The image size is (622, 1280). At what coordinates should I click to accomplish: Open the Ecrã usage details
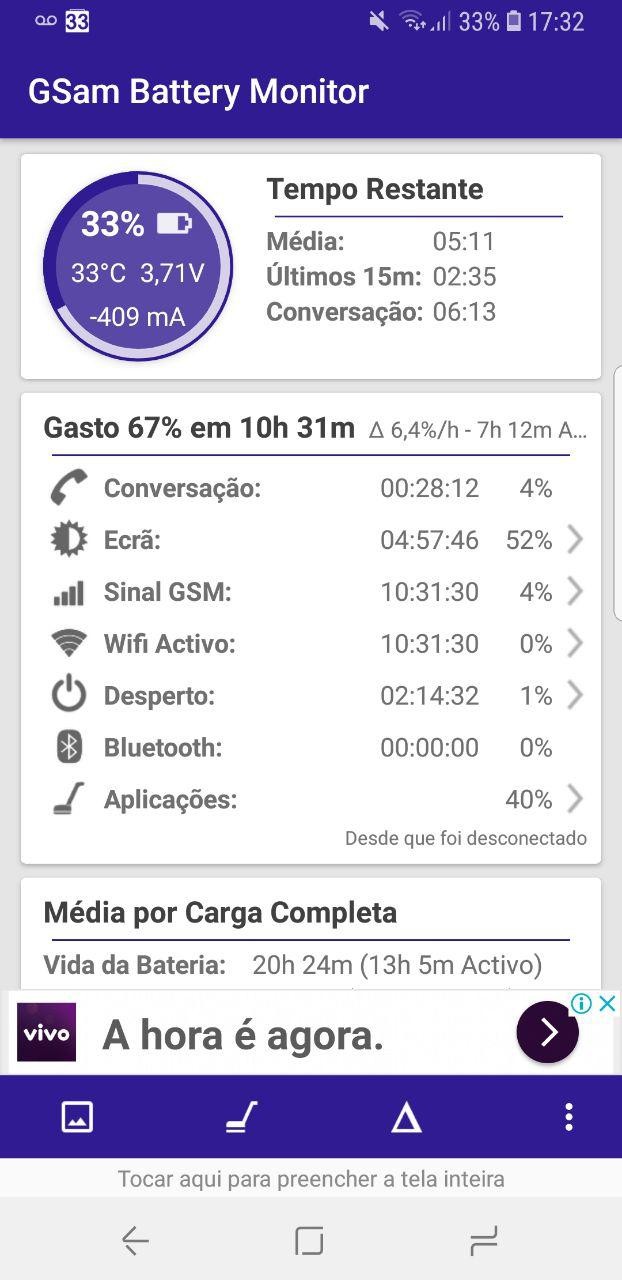310,540
